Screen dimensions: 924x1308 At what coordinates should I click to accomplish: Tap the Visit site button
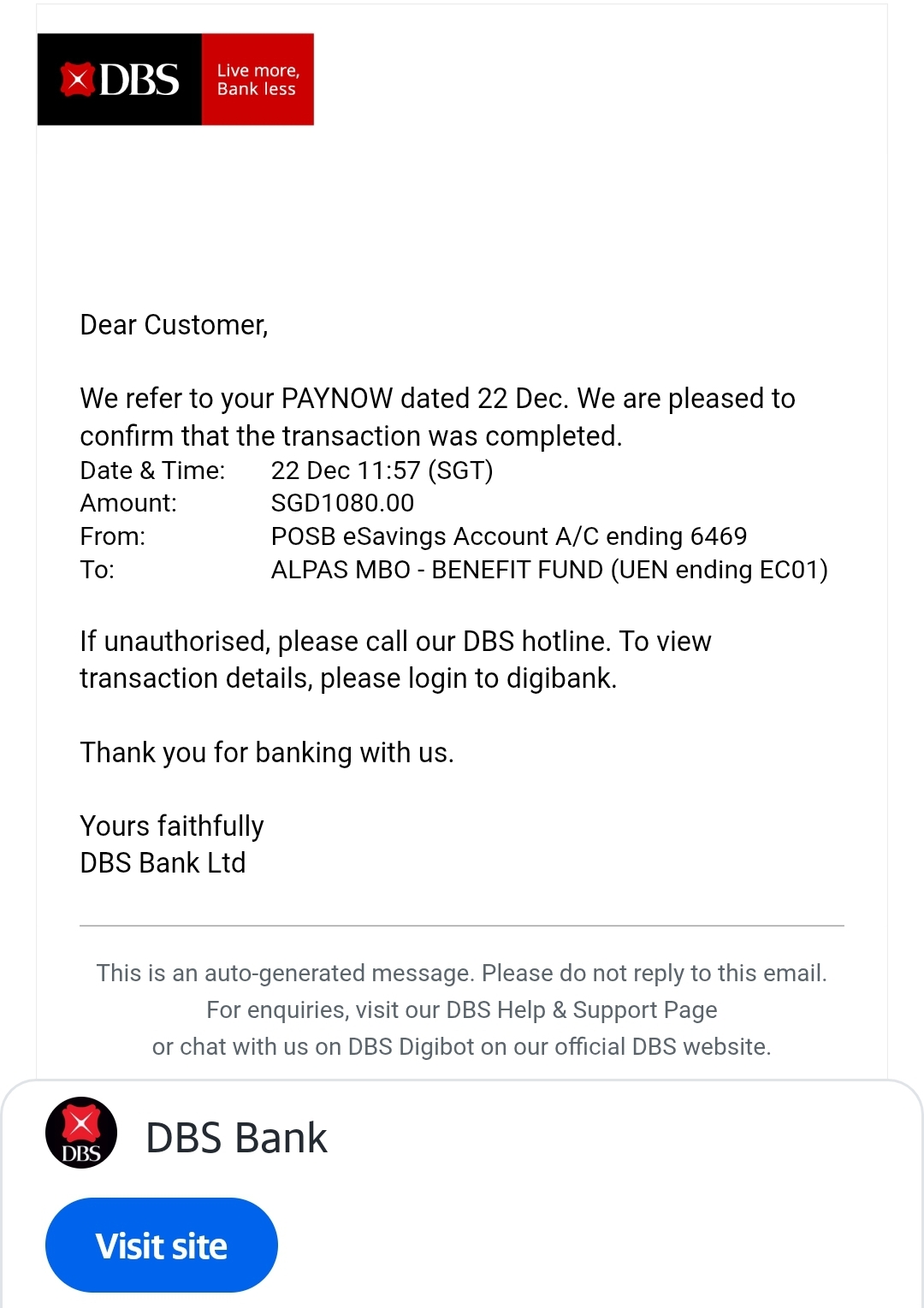(162, 1245)
